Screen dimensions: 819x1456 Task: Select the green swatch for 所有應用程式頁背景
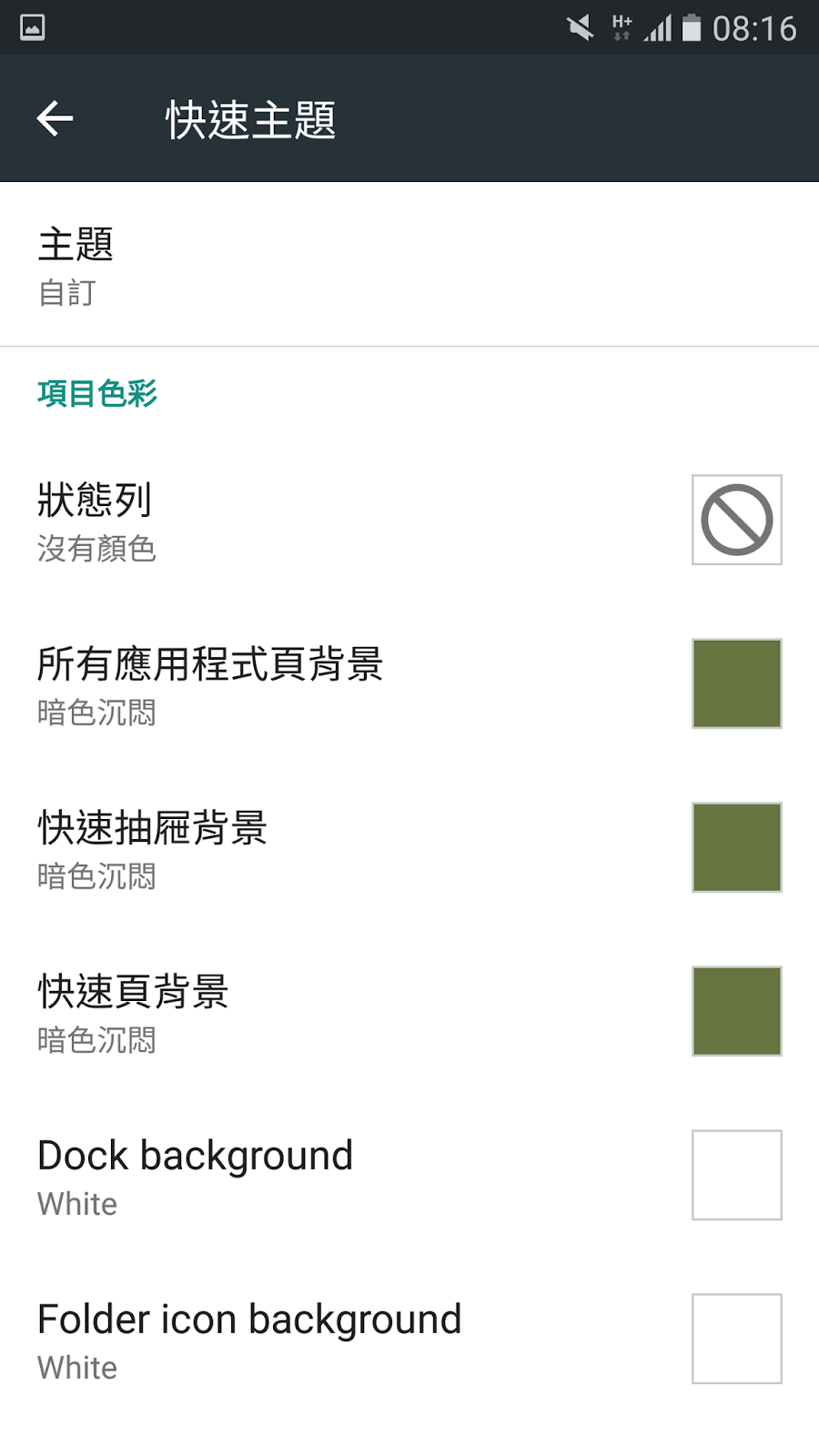pyautogui.click(x=736, y=683)
